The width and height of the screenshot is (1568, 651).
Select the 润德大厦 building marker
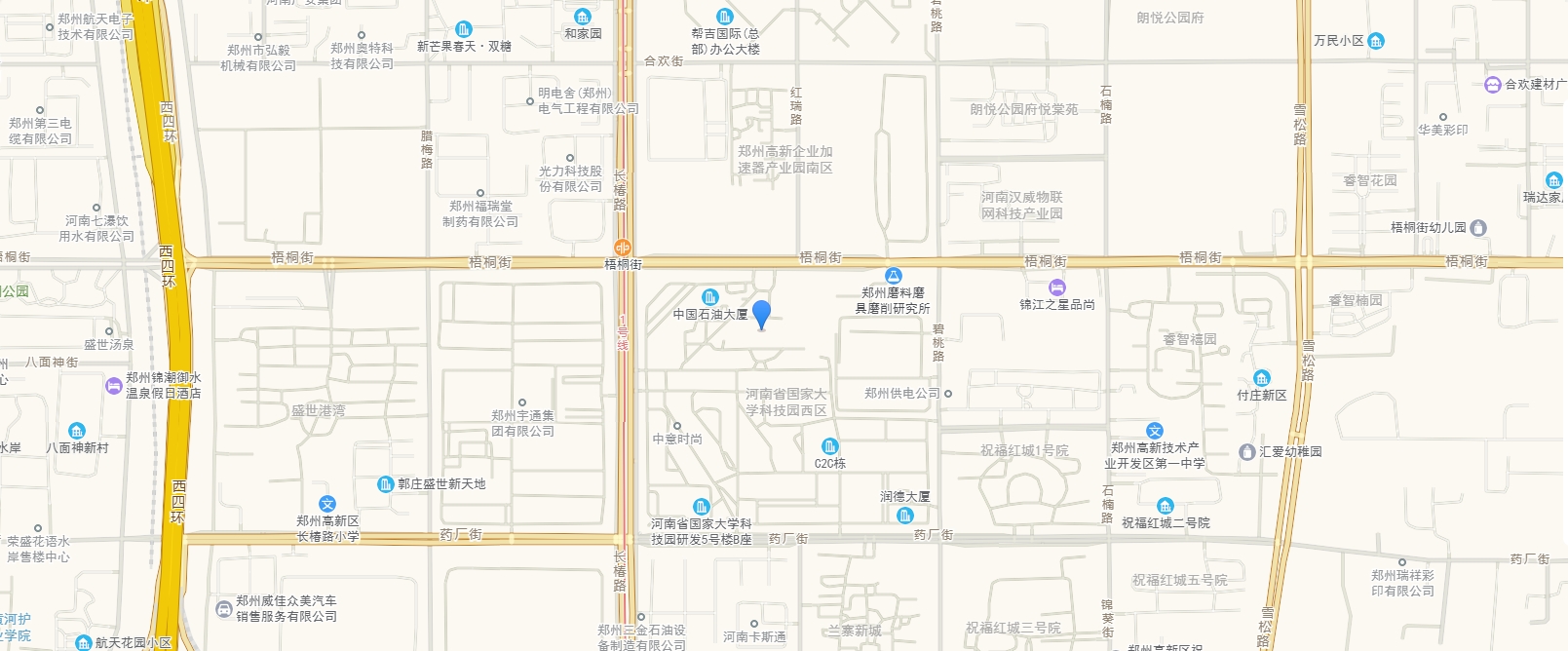(904, 515)
